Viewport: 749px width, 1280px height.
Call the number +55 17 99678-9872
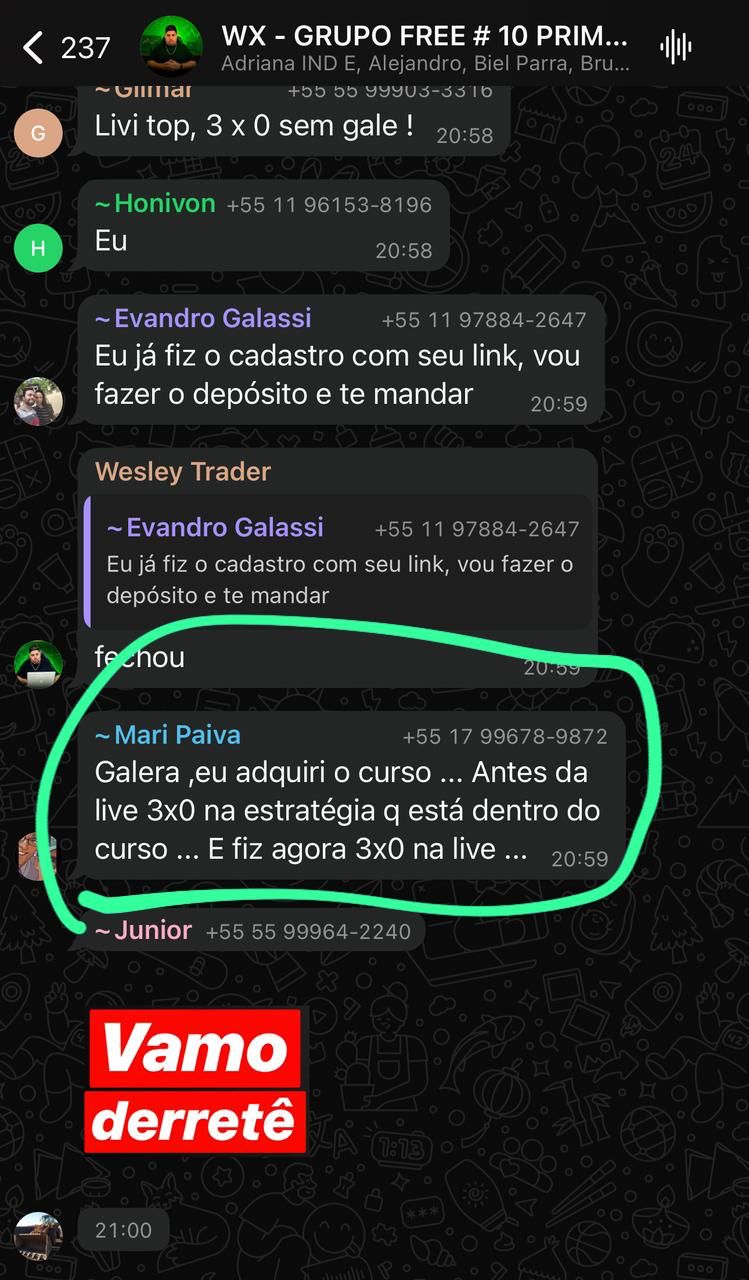(x=506, y=735)
